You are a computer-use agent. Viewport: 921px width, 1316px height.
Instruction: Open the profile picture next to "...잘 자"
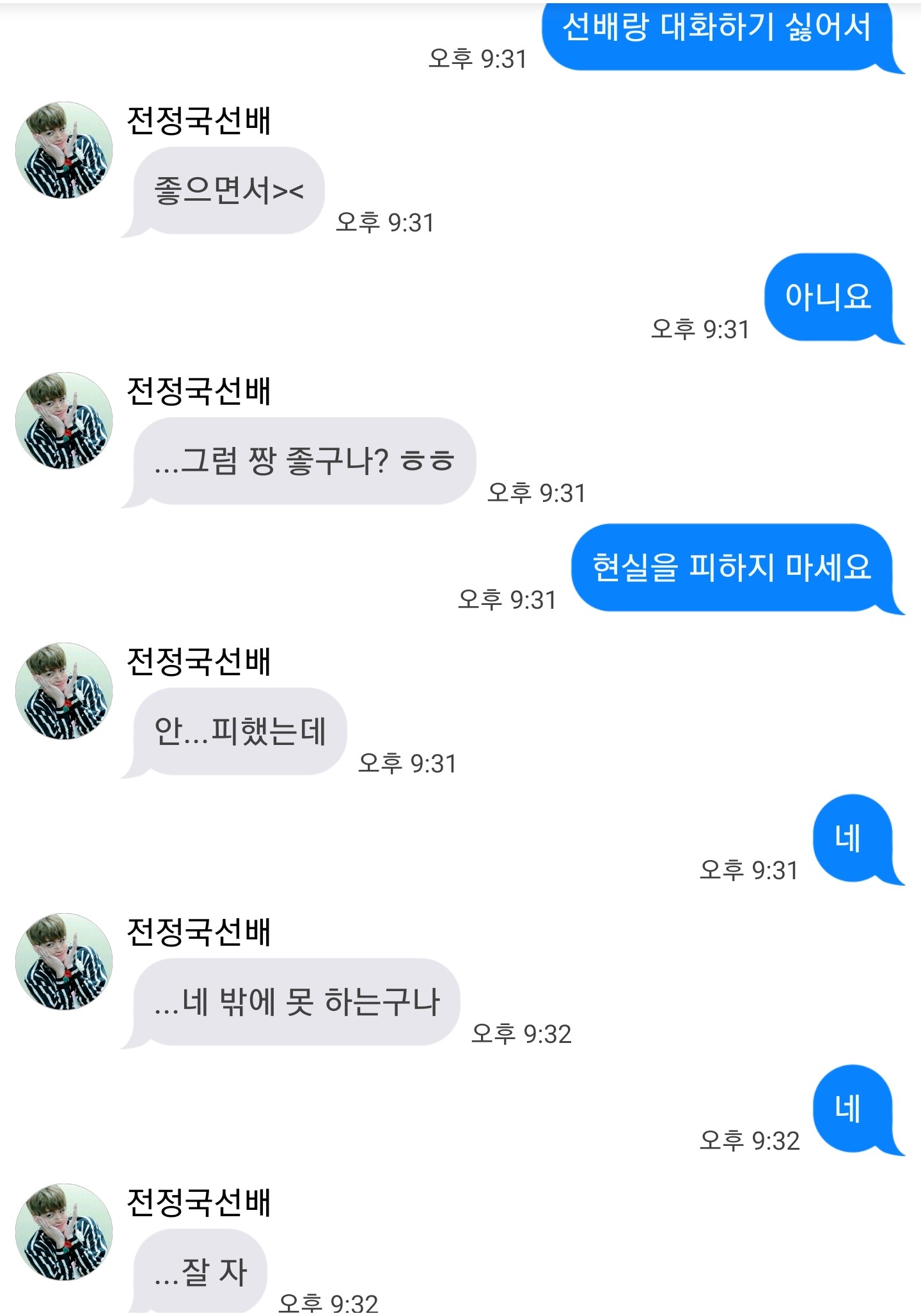64,1232
